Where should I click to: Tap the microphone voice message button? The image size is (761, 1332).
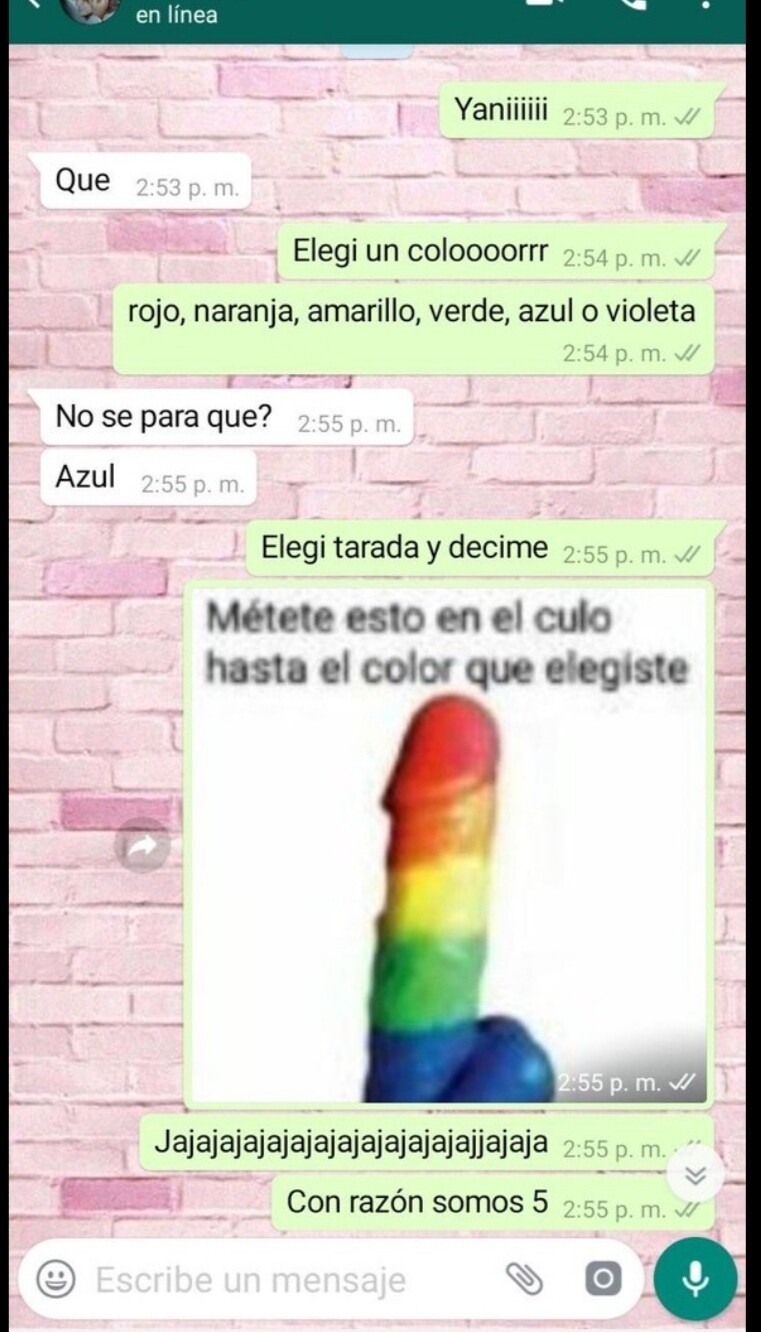pos(695,1279)
